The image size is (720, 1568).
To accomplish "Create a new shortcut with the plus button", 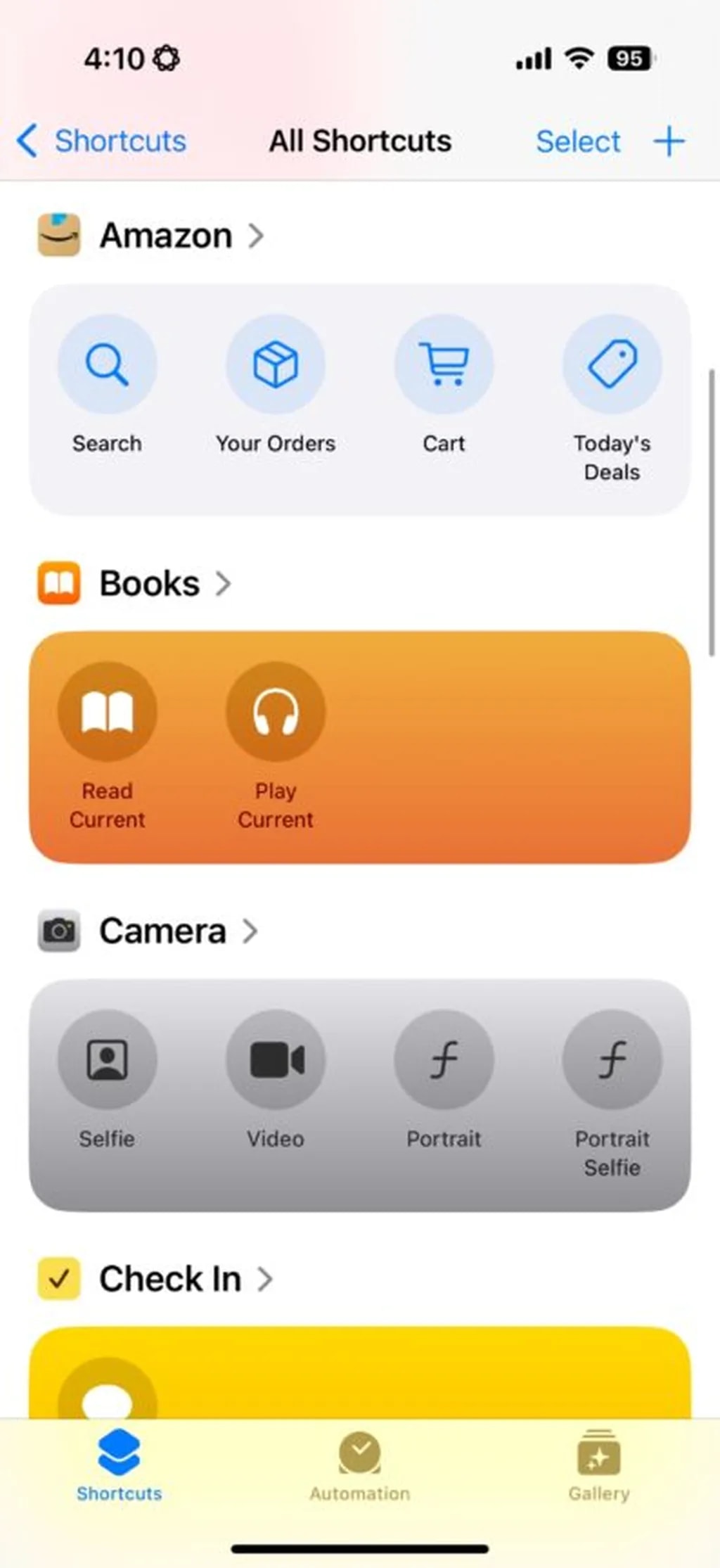I will point(669,141).
